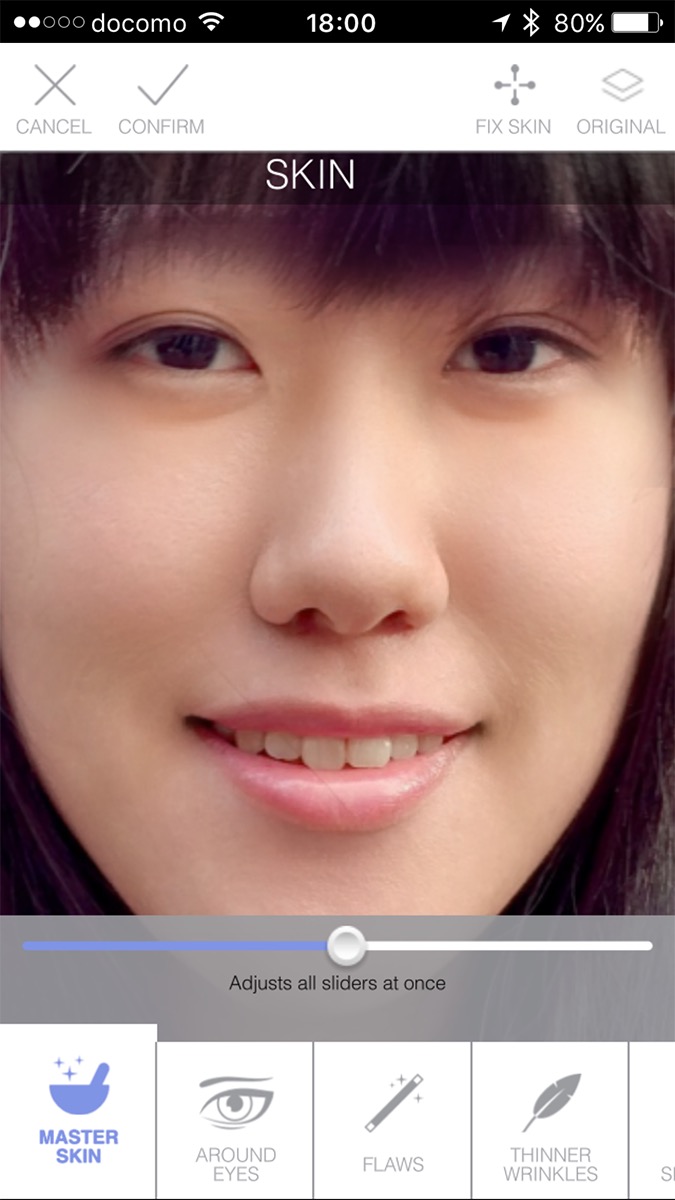
Task: Cancel the skin edits
Action: tap(54, 98)
